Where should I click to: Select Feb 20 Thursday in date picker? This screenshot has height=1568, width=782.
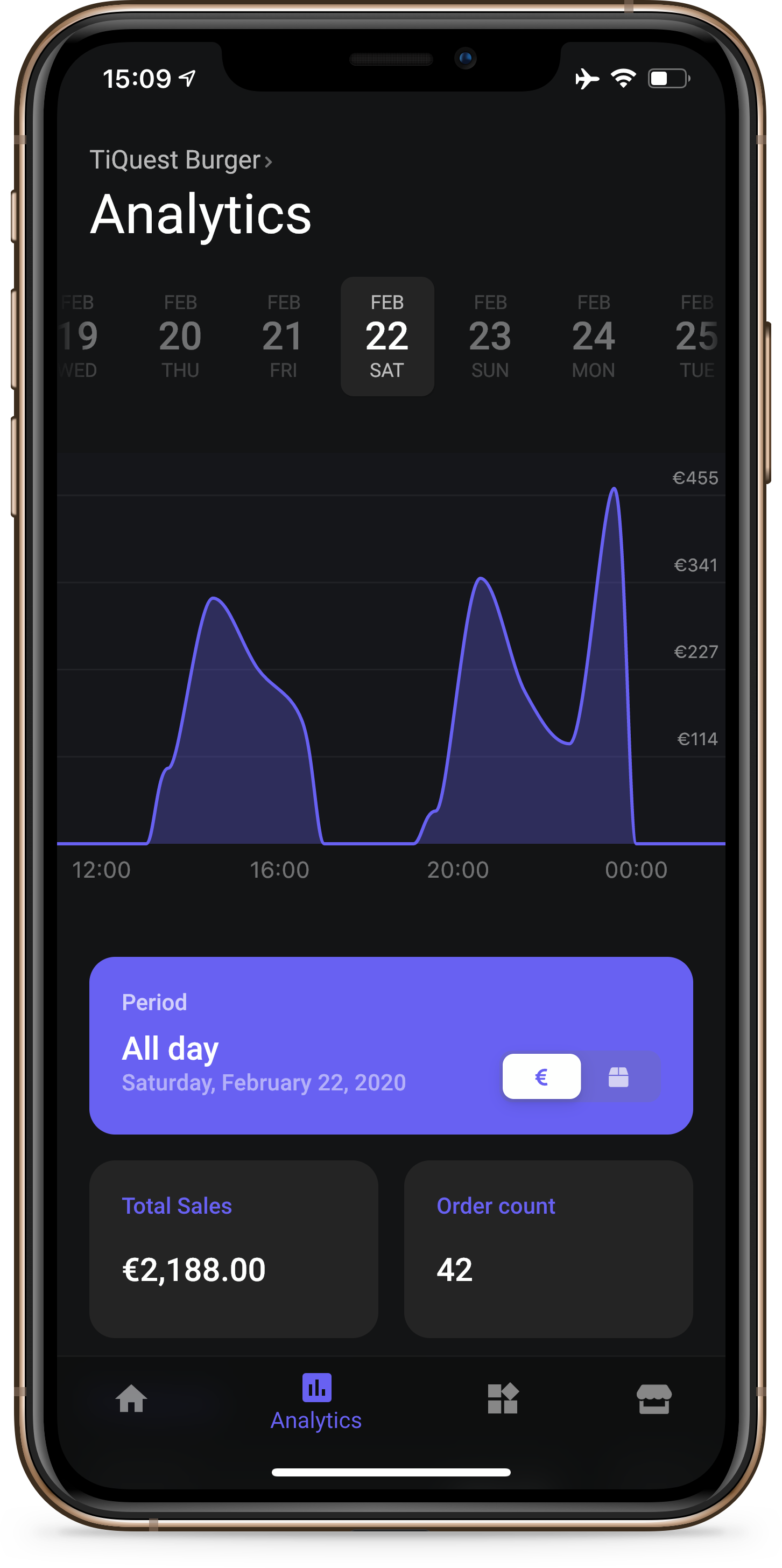point(181,336)
